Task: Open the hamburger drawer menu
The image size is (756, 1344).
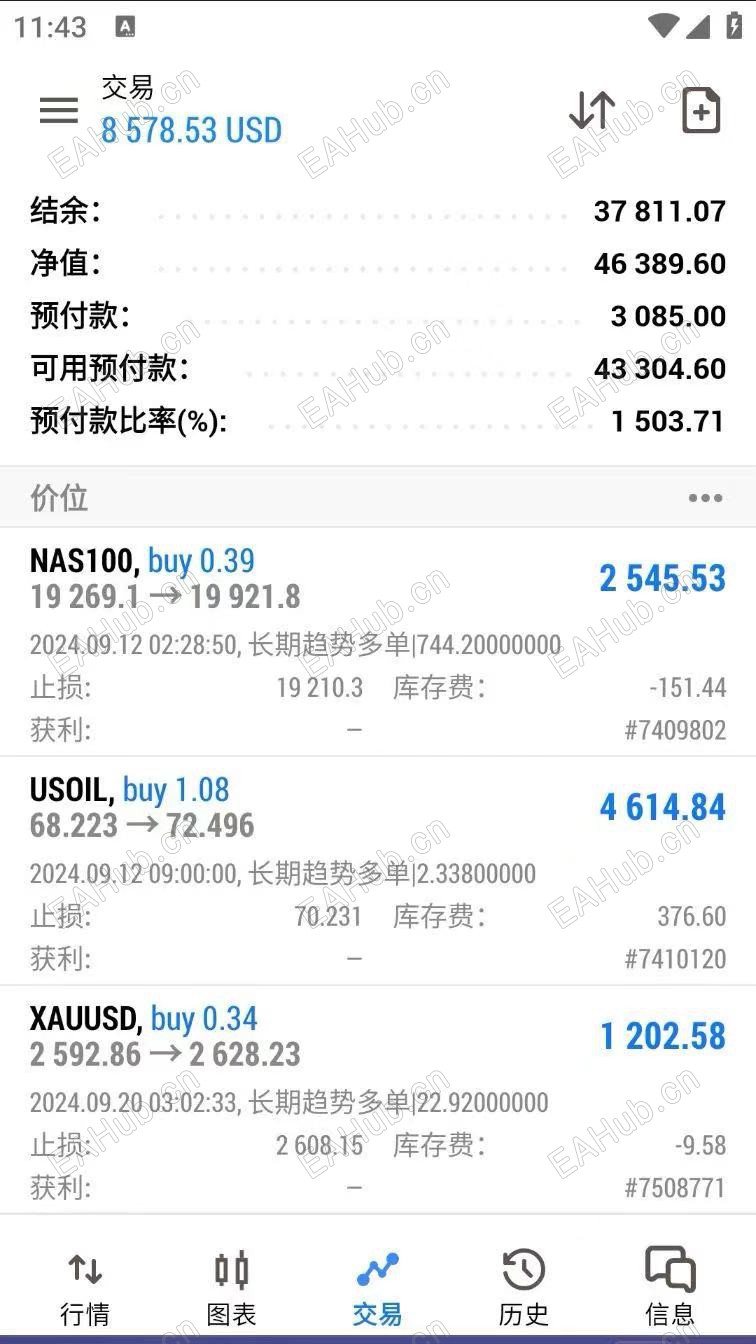Action: (x=58, y=111)
